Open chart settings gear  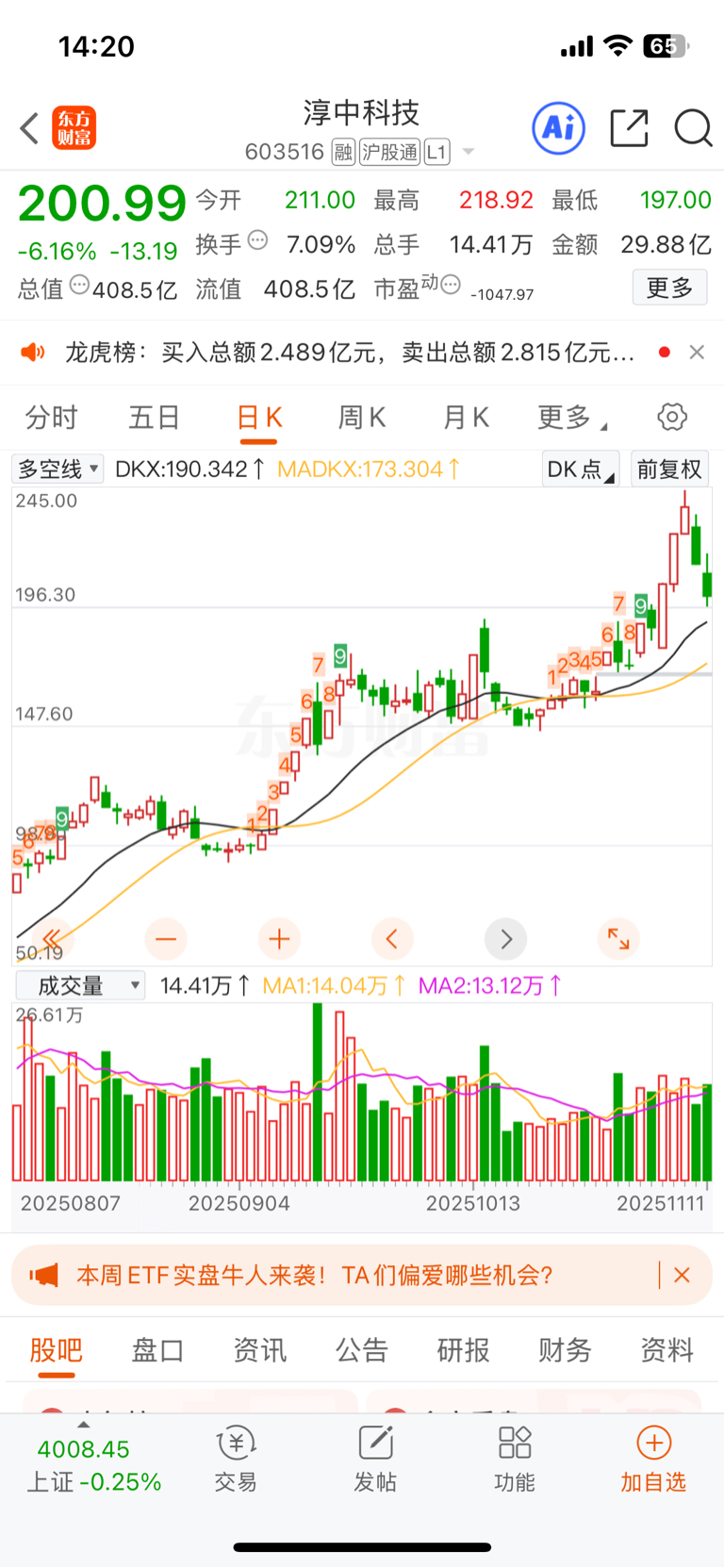tap(672, 417)
